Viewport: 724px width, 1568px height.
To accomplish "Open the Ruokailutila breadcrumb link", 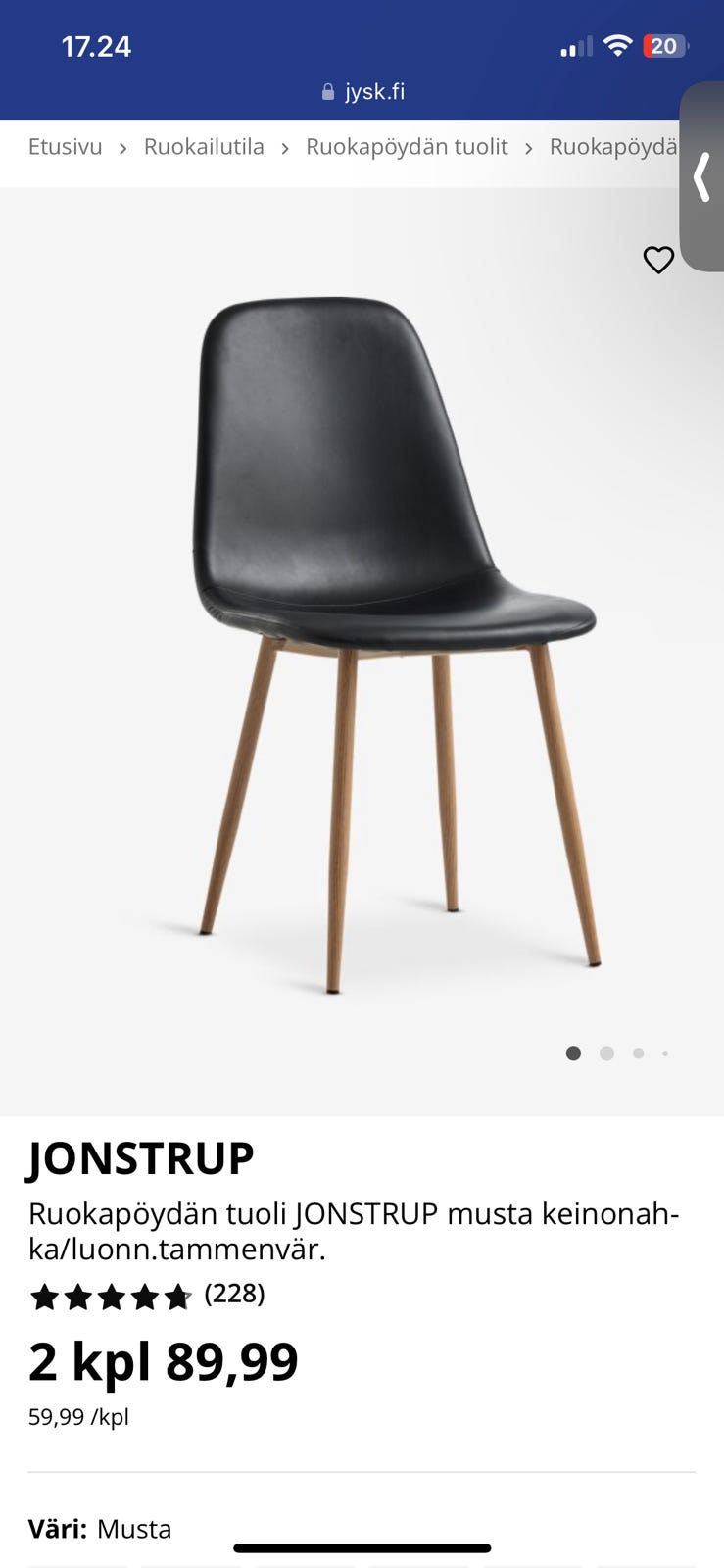I will pos(204,147).
